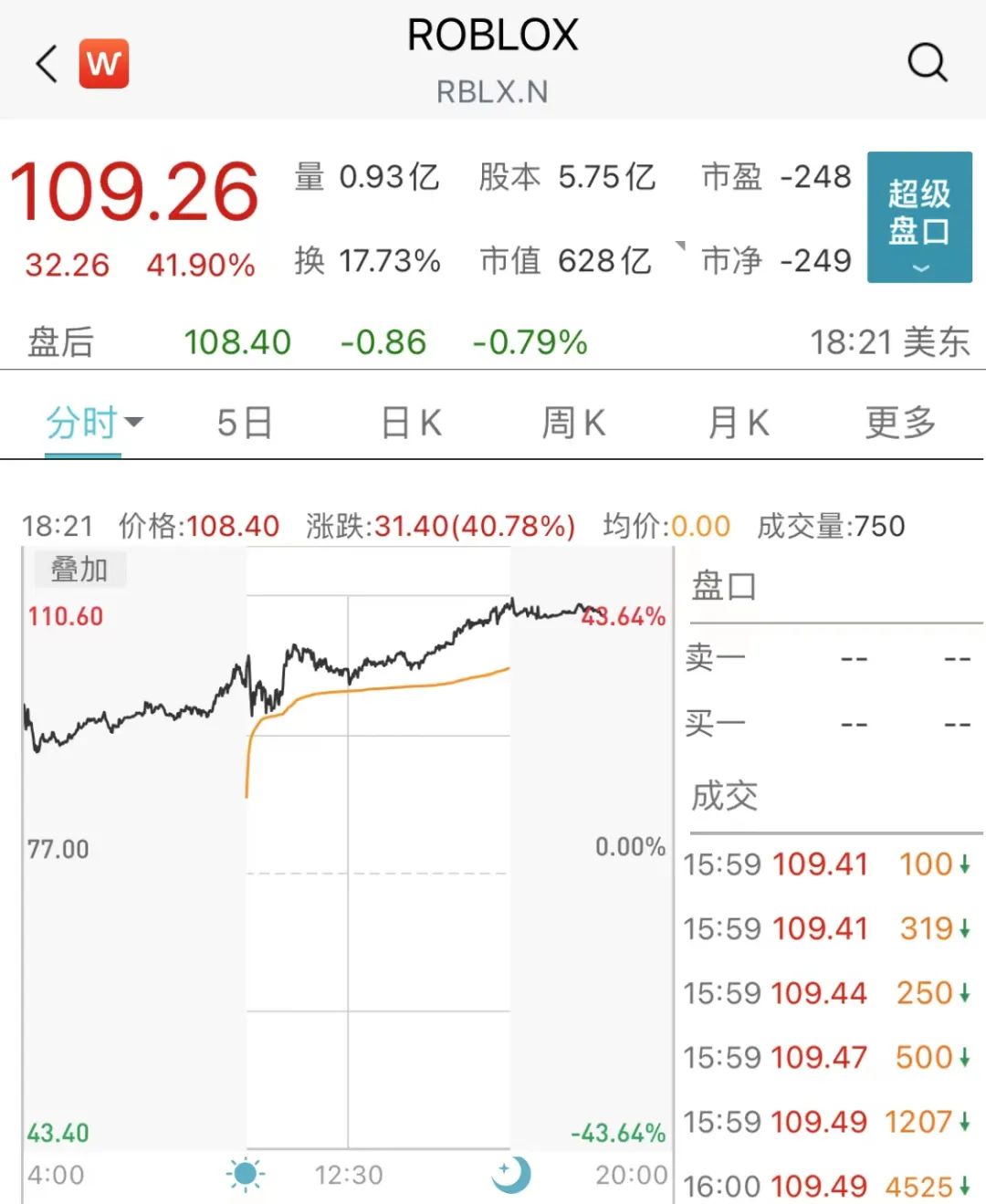Go back using the arrow icon
Screen dimensions: 986x1204
click(47, 64)
